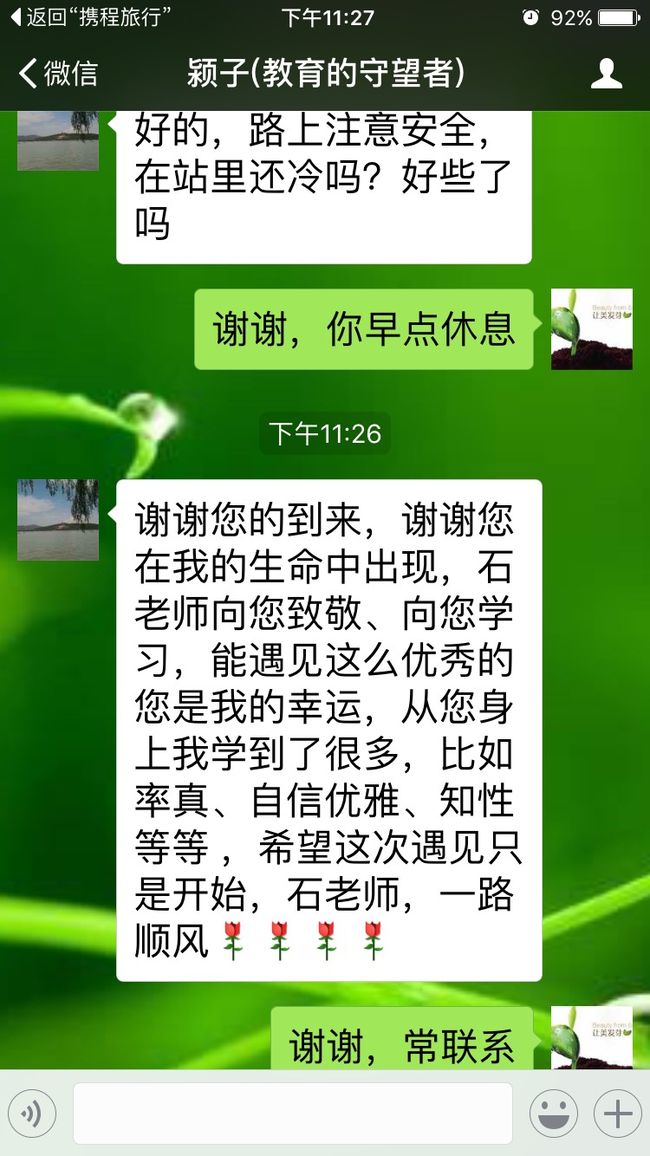Open the plus attachment menu
This screenshot has width=650, height=1156.
pyautogui.click(x=618, y=1113)
